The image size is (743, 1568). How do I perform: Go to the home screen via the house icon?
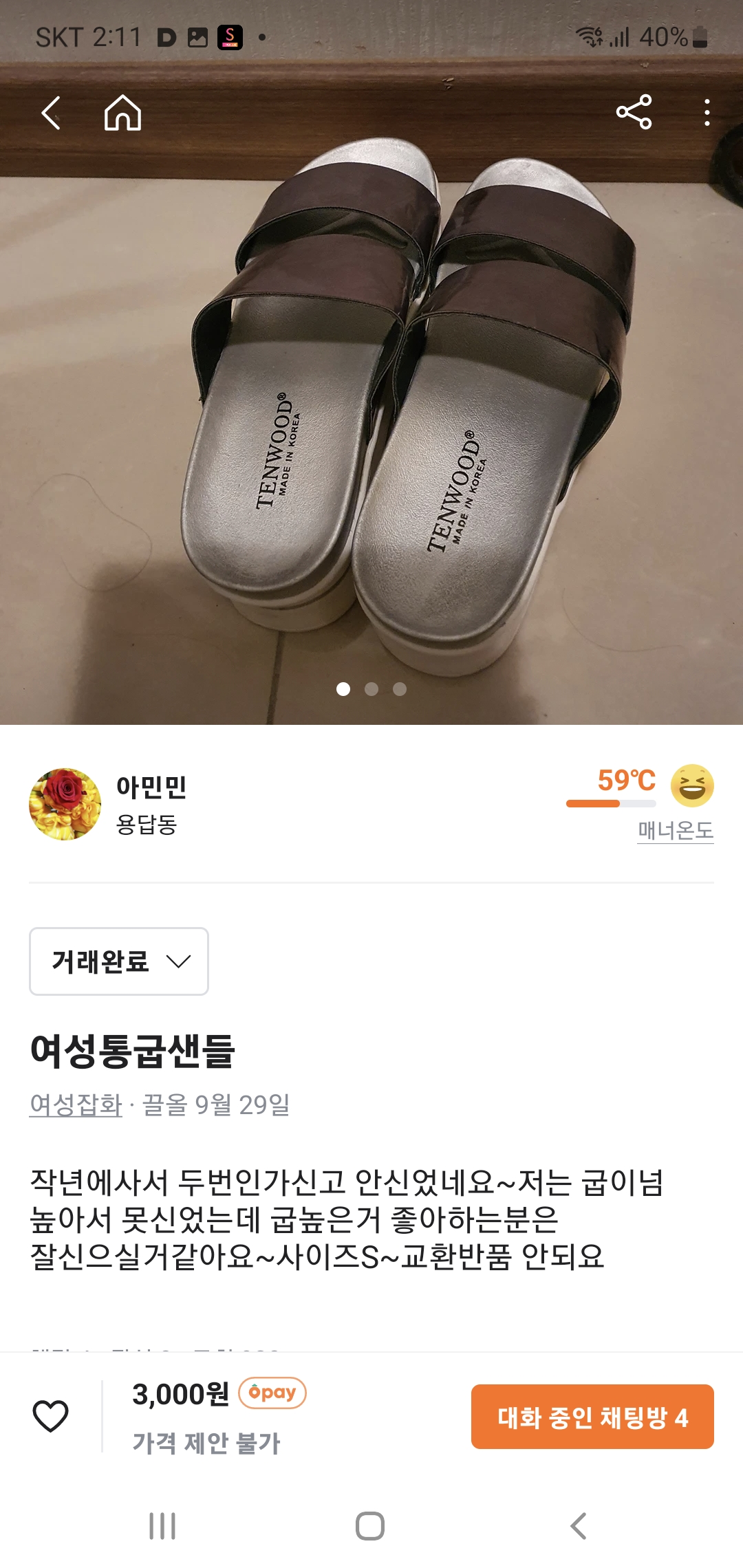tap(122, 113)
